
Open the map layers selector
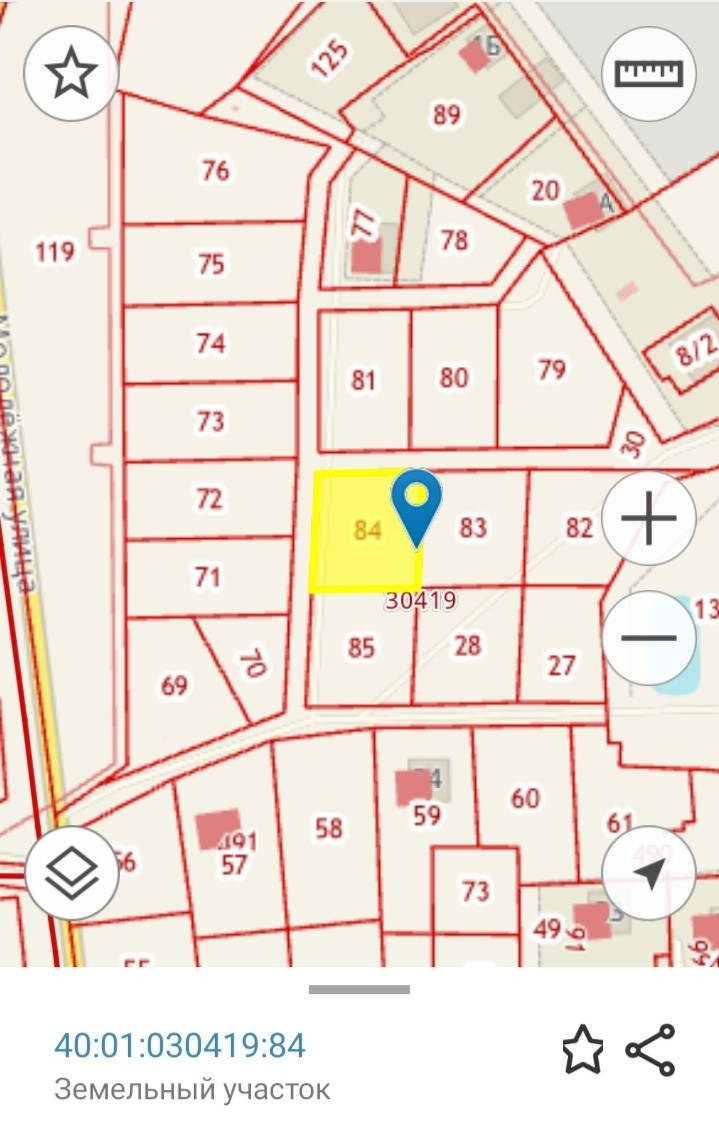click(x=71, y=873)
